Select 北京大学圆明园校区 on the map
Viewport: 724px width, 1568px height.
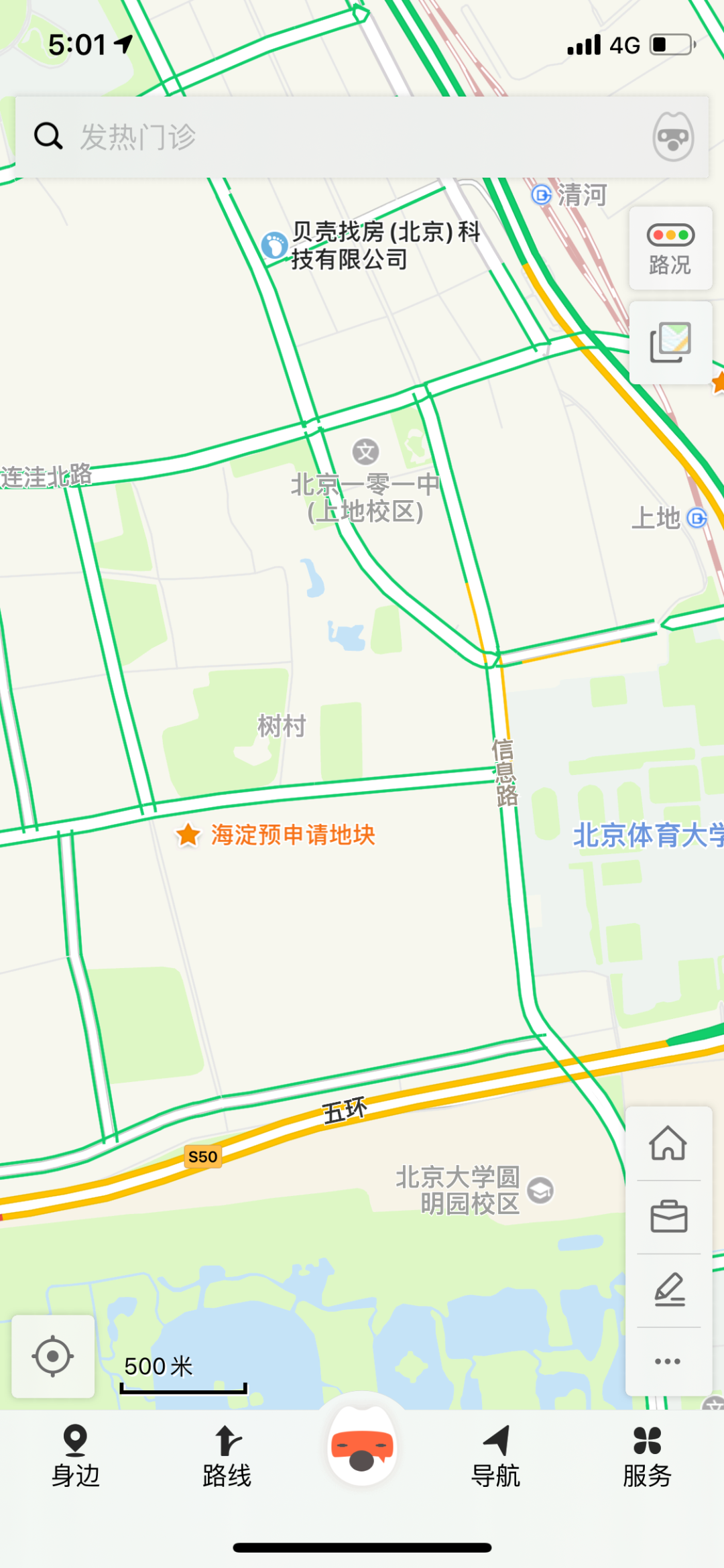click(x=474, y=1191)
